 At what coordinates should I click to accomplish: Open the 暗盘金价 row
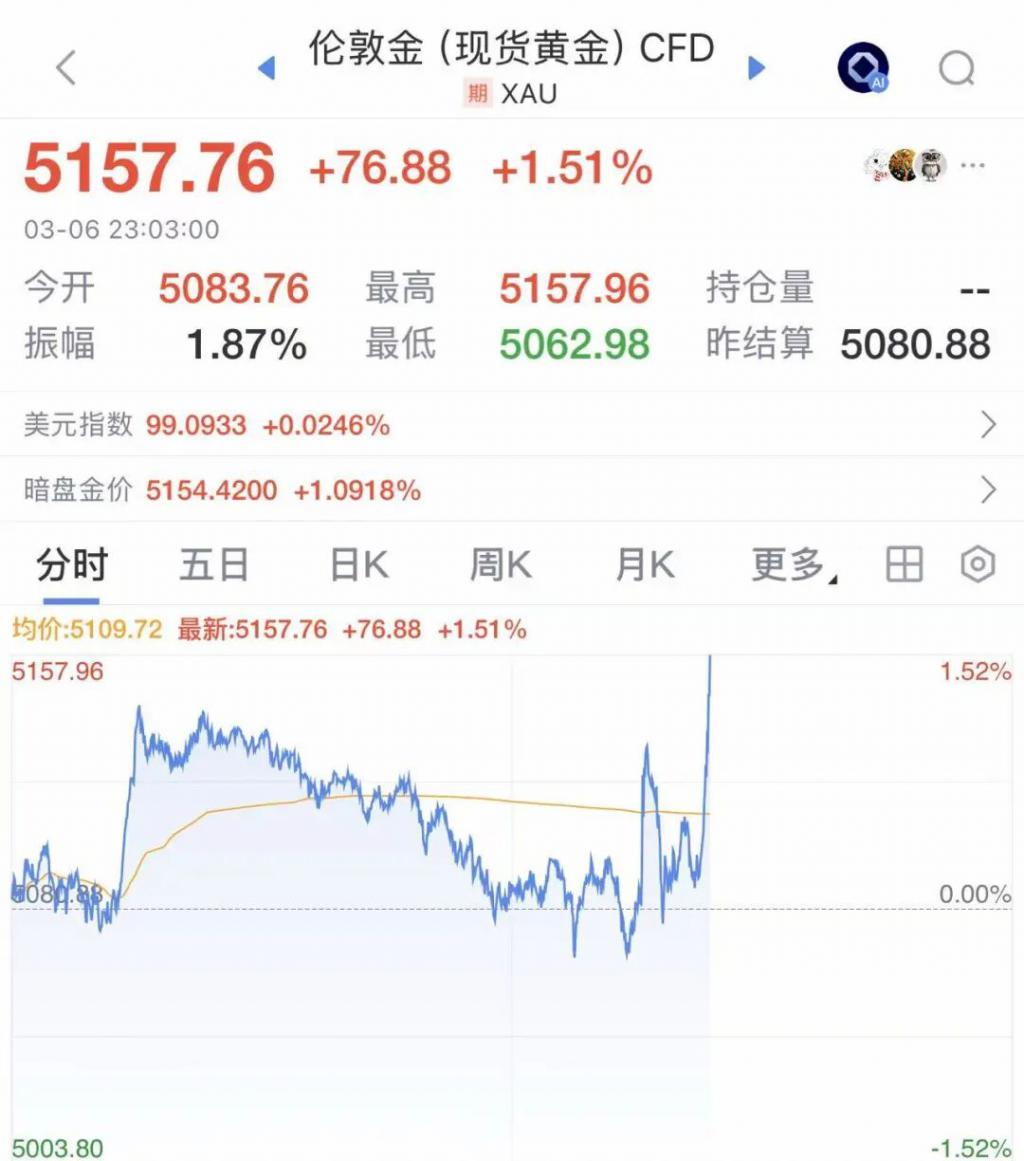[512, 490]
